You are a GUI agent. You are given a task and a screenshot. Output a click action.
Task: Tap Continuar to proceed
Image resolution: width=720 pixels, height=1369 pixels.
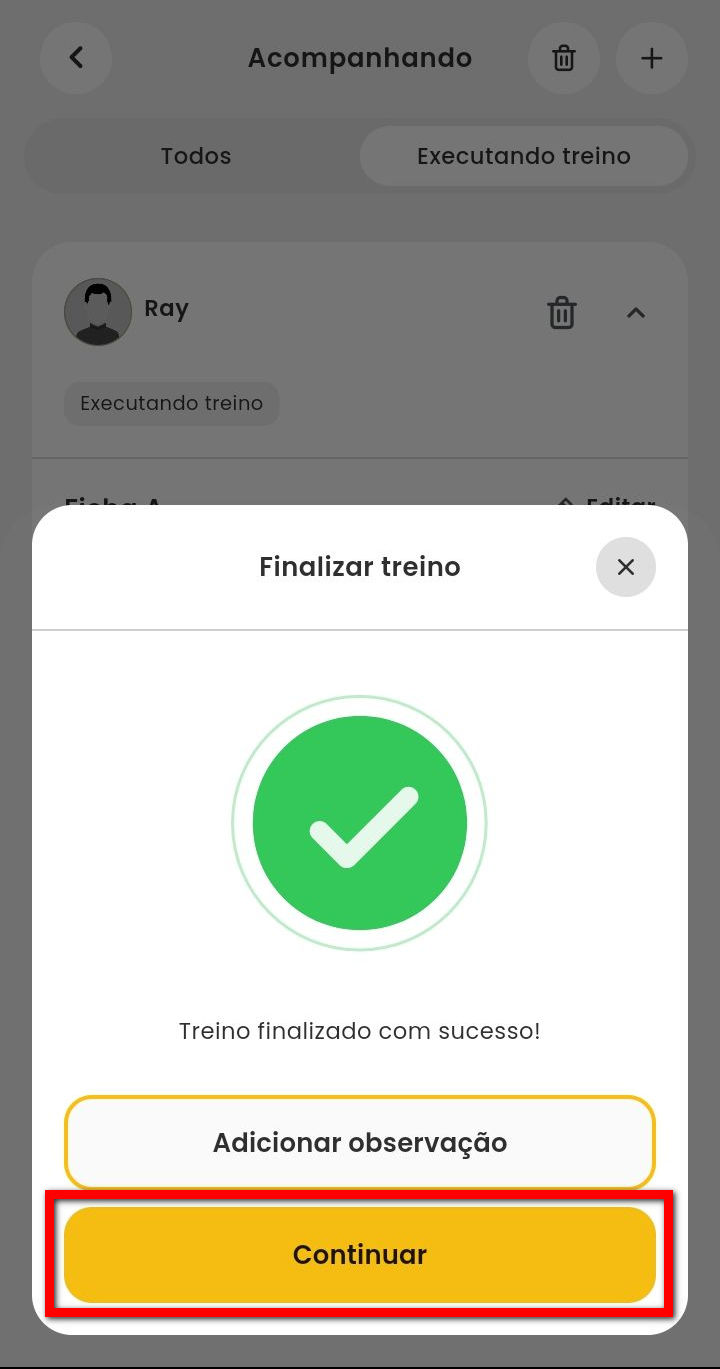(x=360, y=1254)
